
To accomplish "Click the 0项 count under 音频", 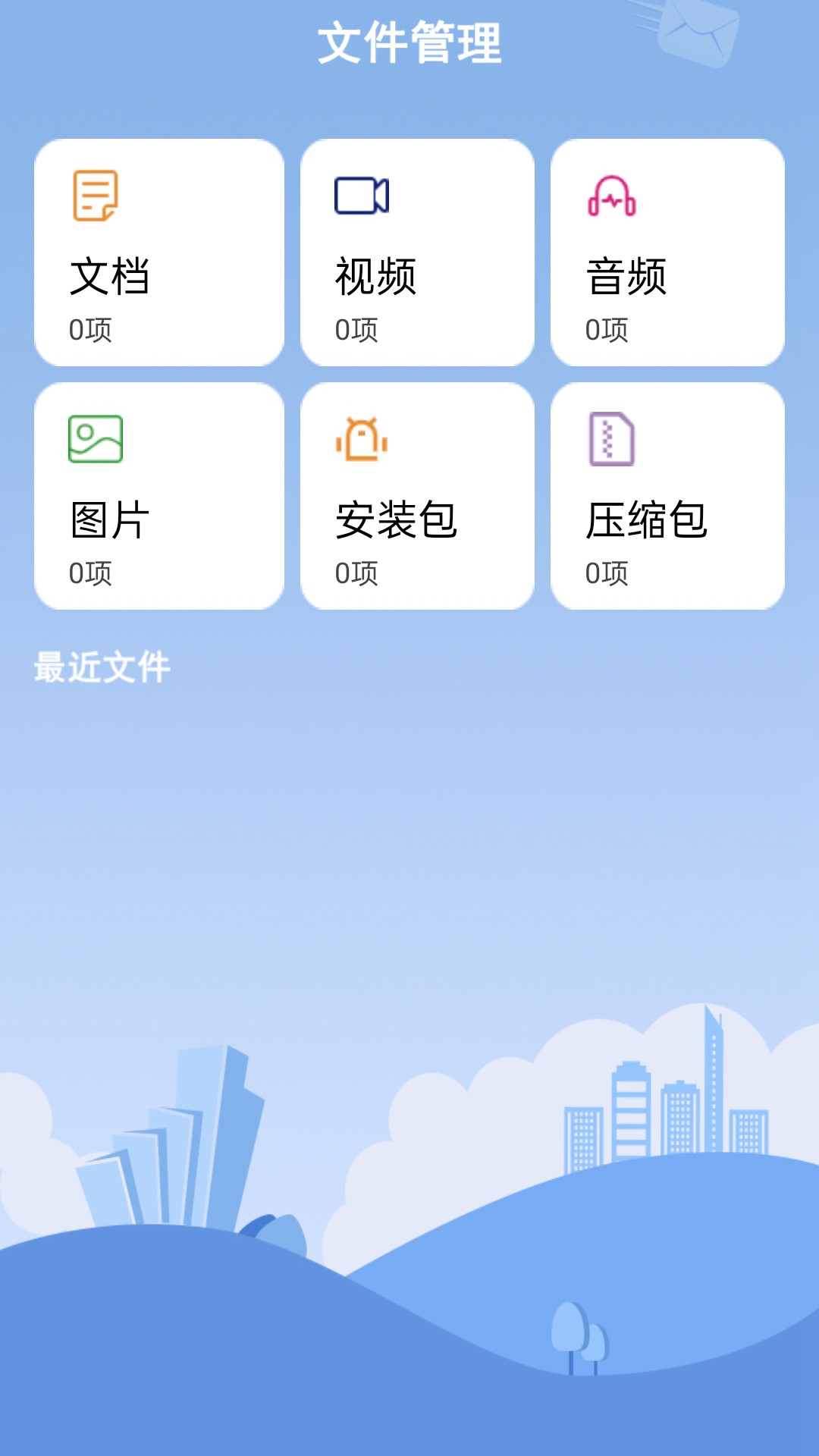I will tap(605, 329).
